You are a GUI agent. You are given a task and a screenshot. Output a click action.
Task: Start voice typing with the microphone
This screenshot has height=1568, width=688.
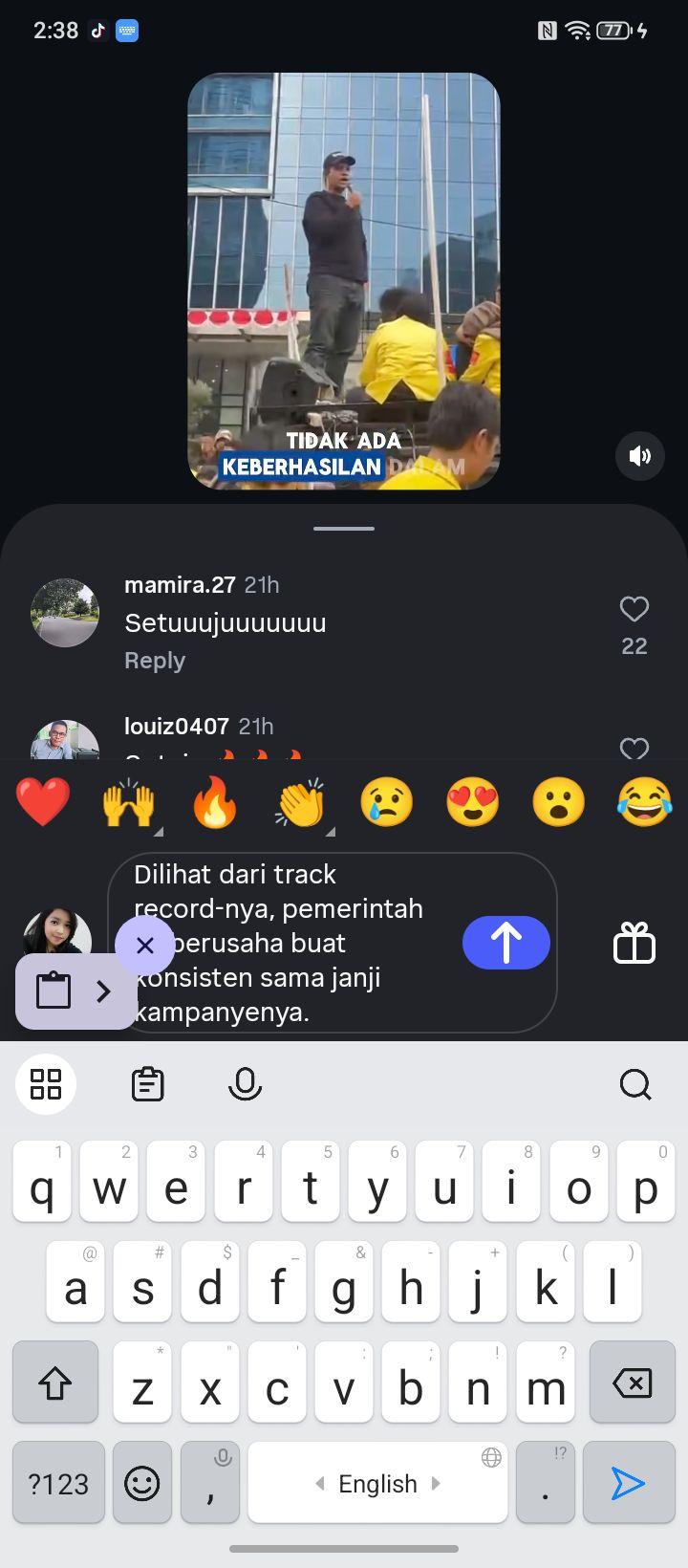point(245,1084)
